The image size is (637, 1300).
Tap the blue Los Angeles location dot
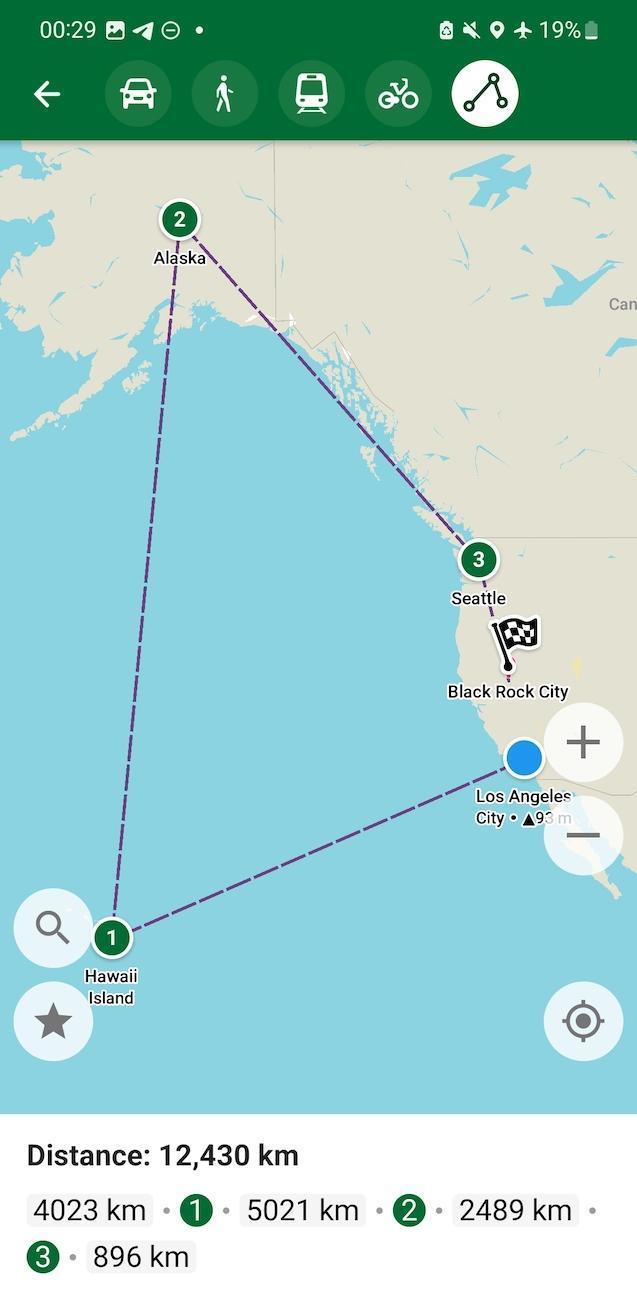523,758
